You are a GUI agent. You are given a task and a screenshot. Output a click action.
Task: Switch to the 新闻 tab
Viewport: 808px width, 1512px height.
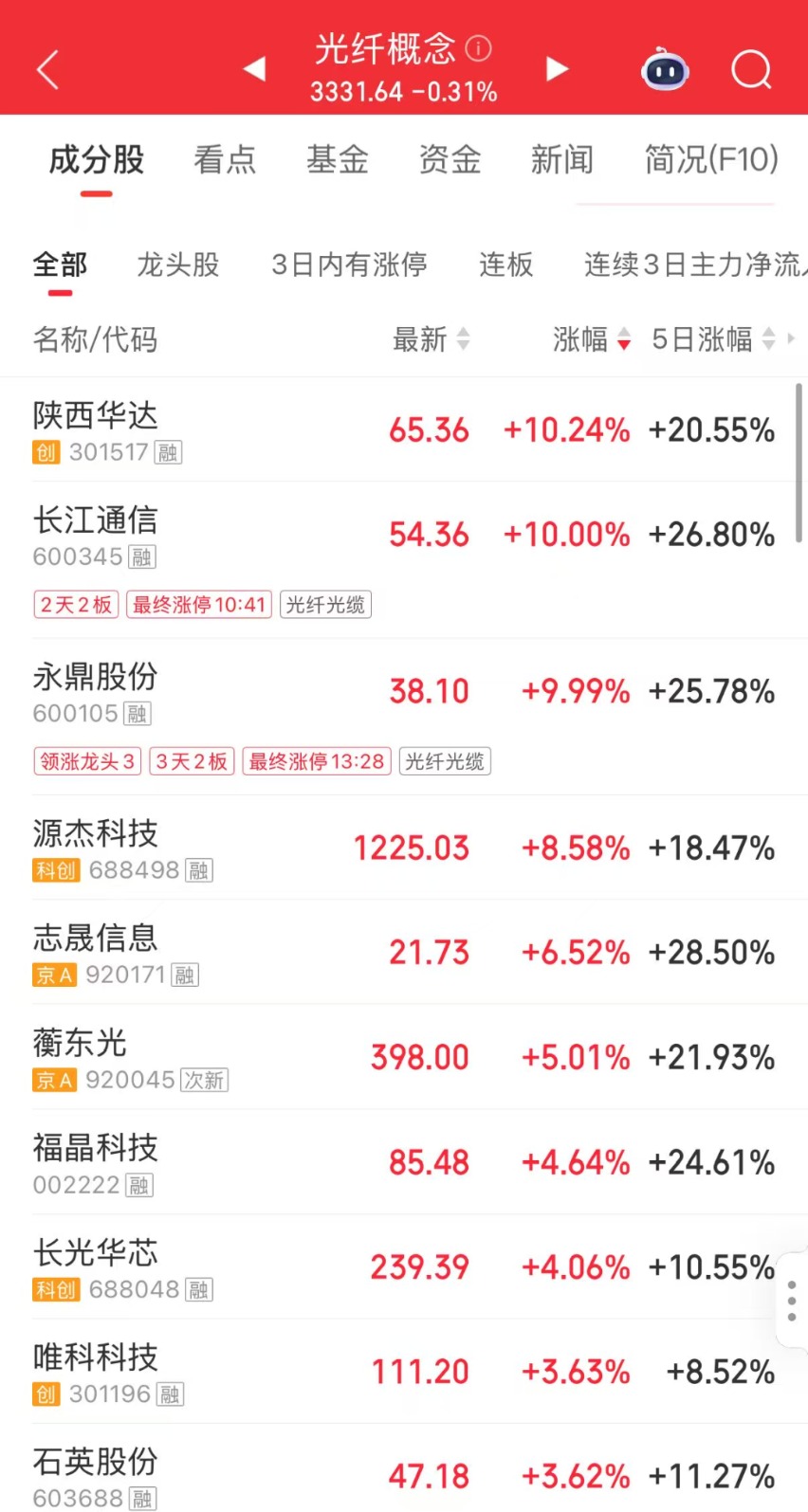pos(561,159)
